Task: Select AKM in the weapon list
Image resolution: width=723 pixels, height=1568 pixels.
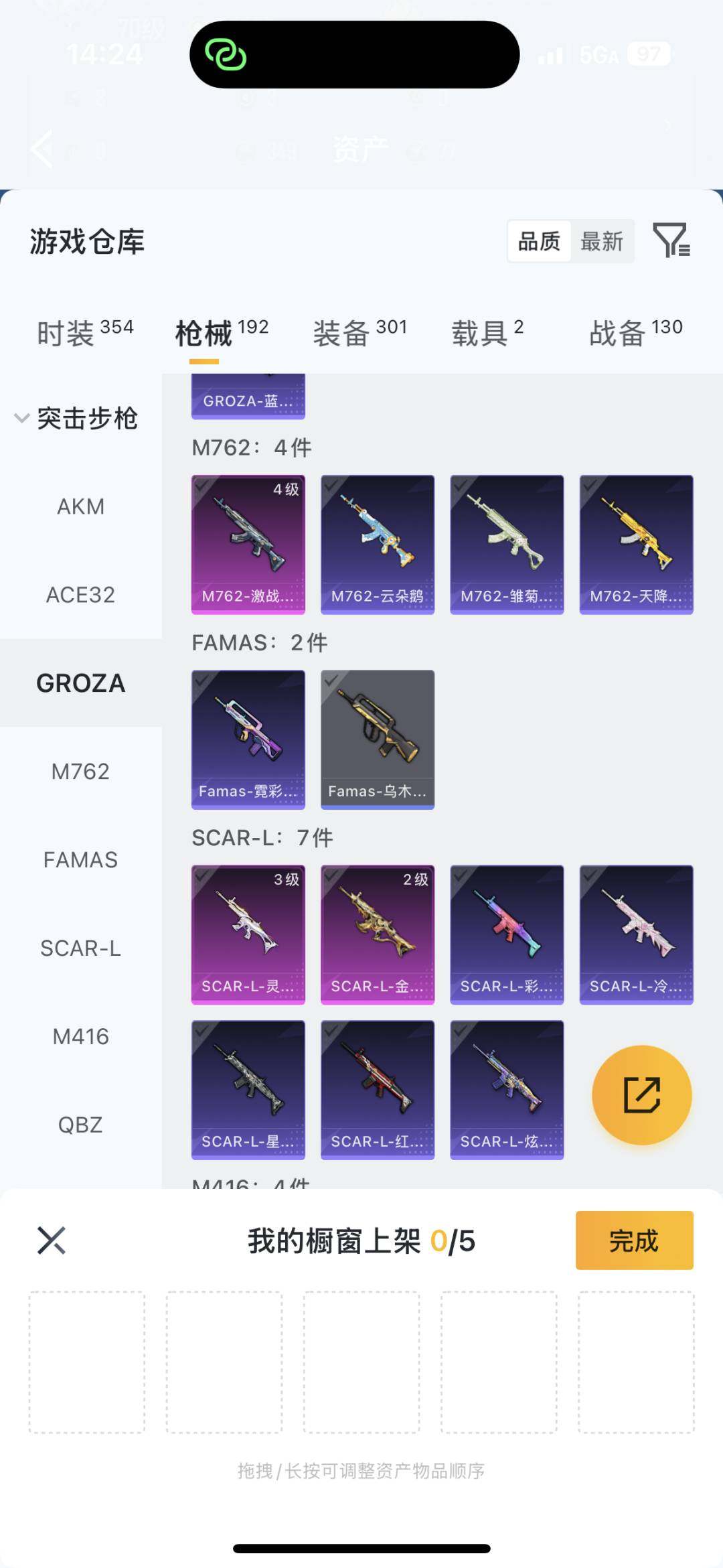Action: click(80, 506)
